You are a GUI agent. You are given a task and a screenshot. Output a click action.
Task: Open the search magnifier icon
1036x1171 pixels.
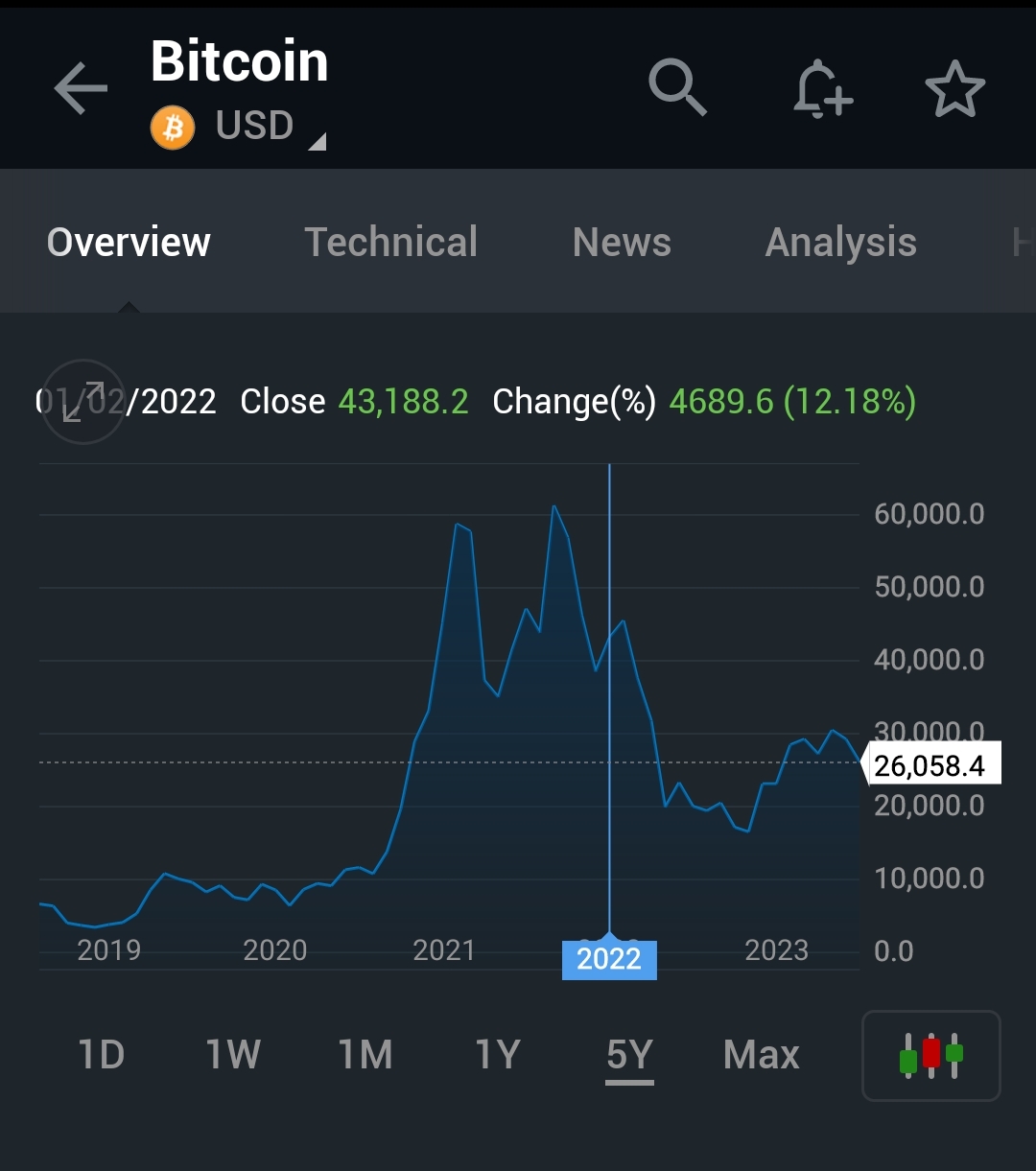(x=677, y=88)
